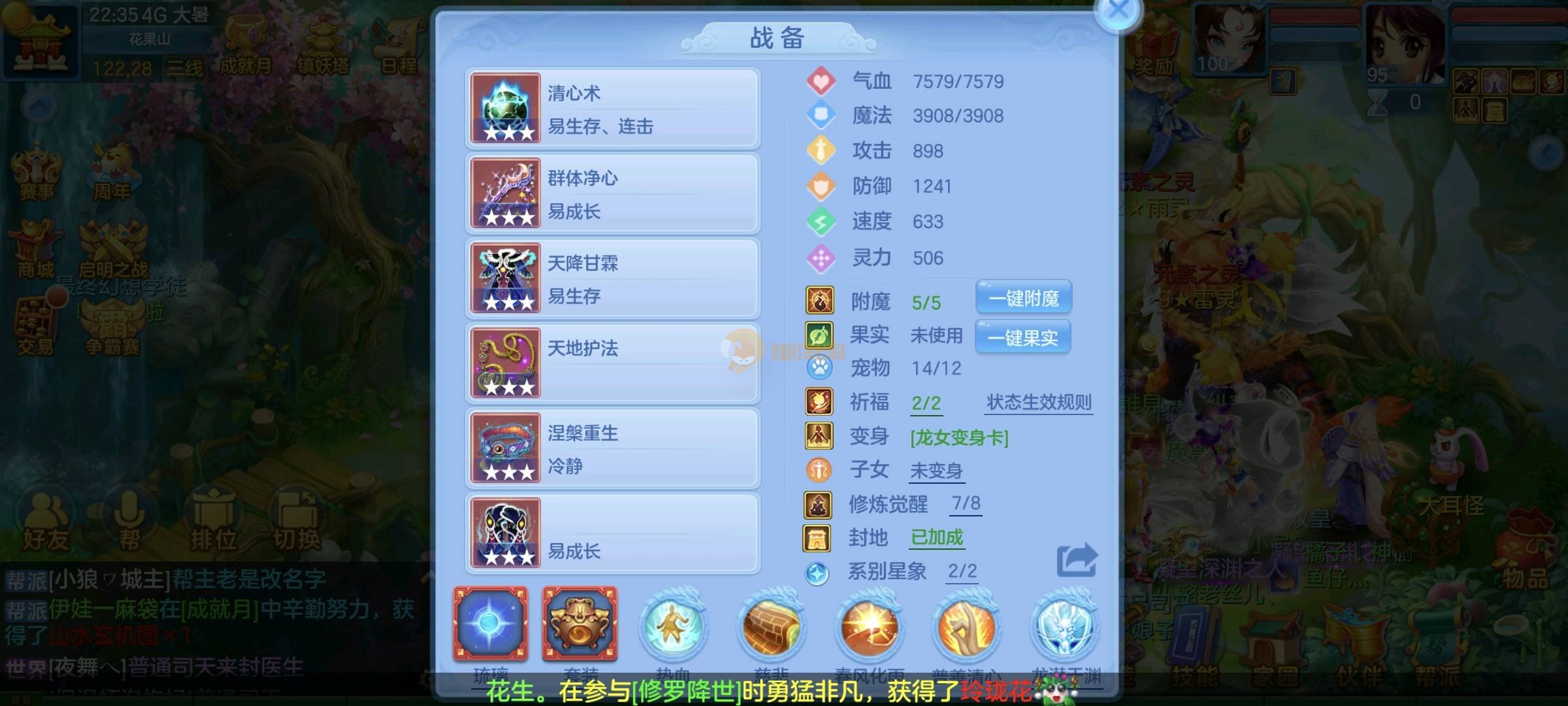Viewport: 1568px width, 706px height.
Task: Tap the 祈福 2/2 value
Action: click(926, 403)
